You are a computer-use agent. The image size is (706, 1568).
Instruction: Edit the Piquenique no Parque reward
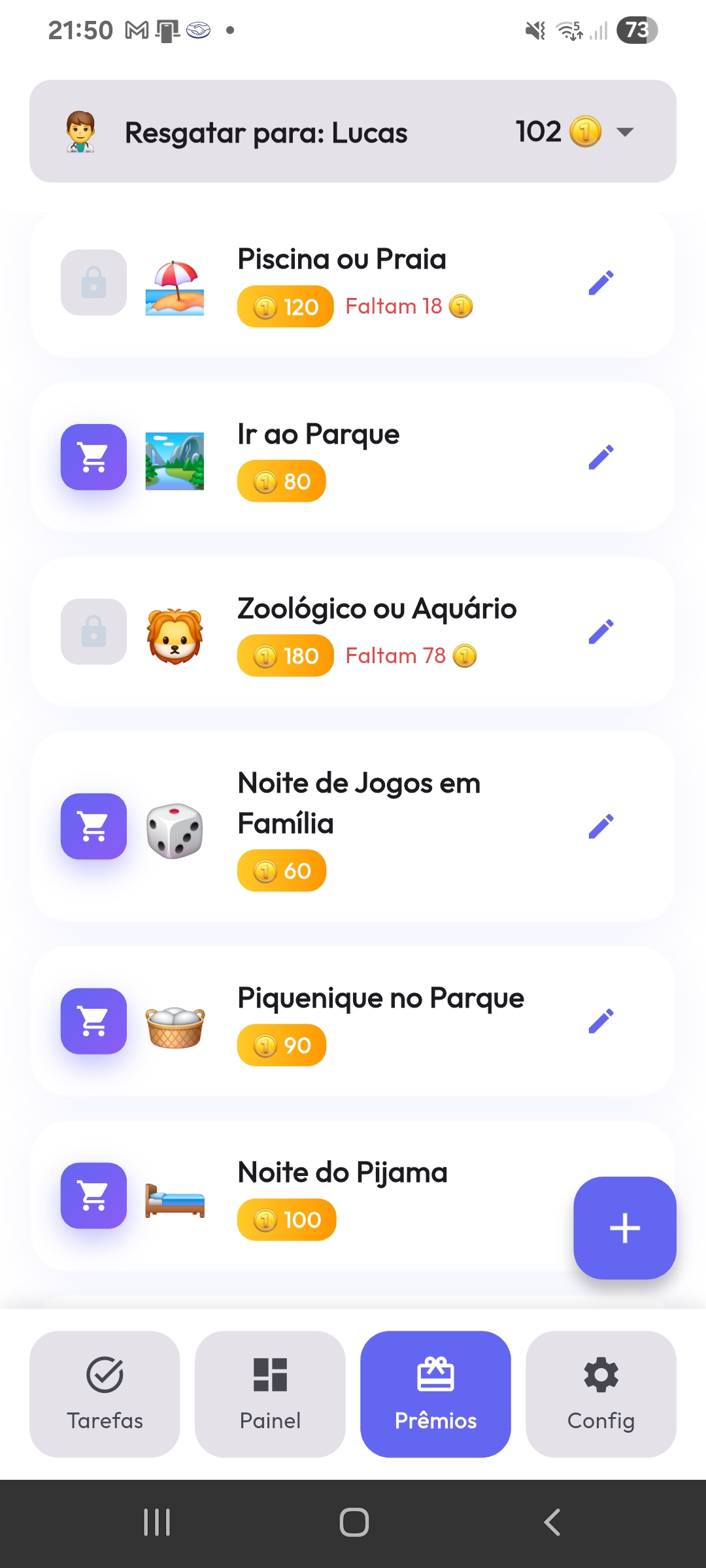pyautogui.click(x=601, y=1021)
